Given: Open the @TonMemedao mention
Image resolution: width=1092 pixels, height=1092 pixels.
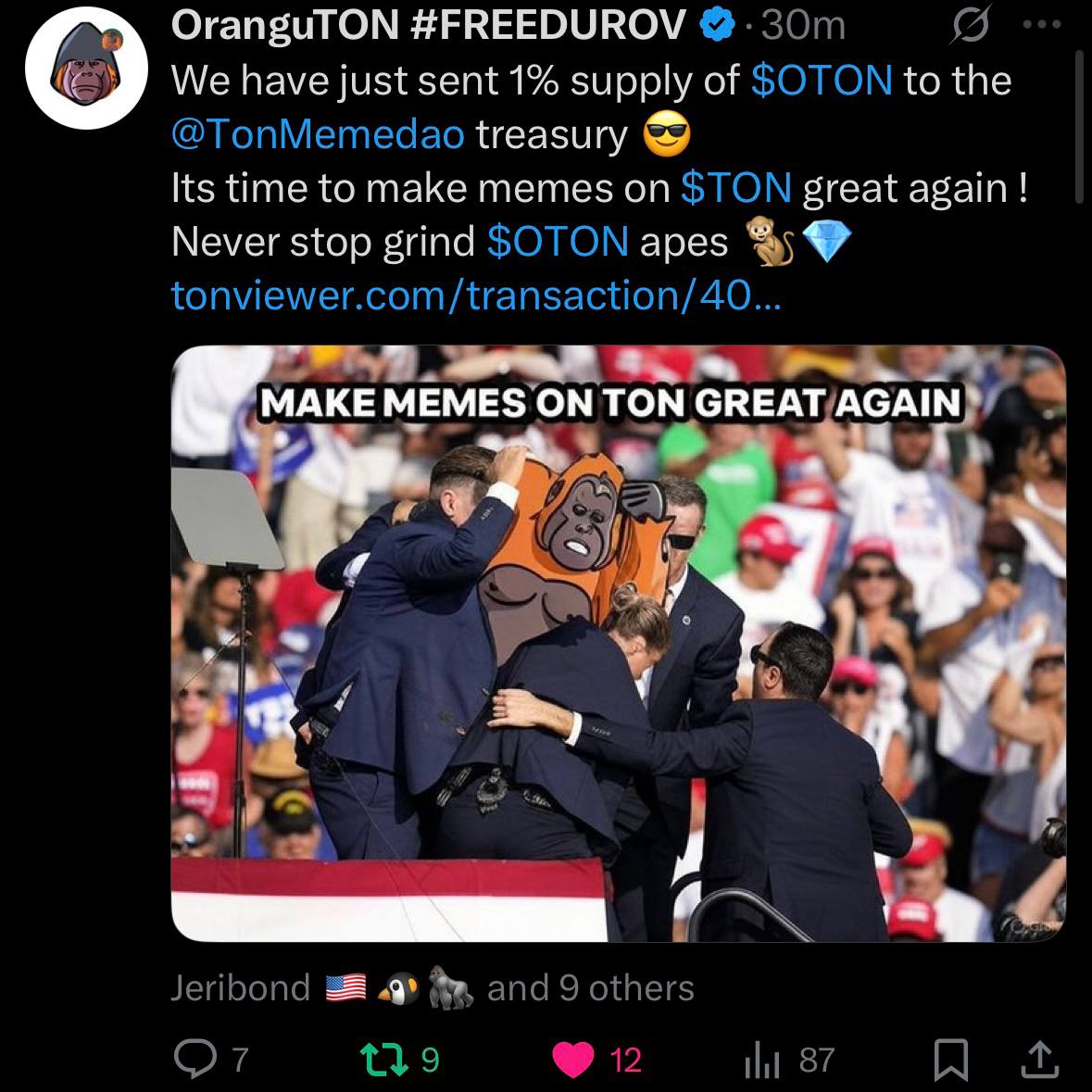Looking at the screenshot, I should (x=318, y=134).
